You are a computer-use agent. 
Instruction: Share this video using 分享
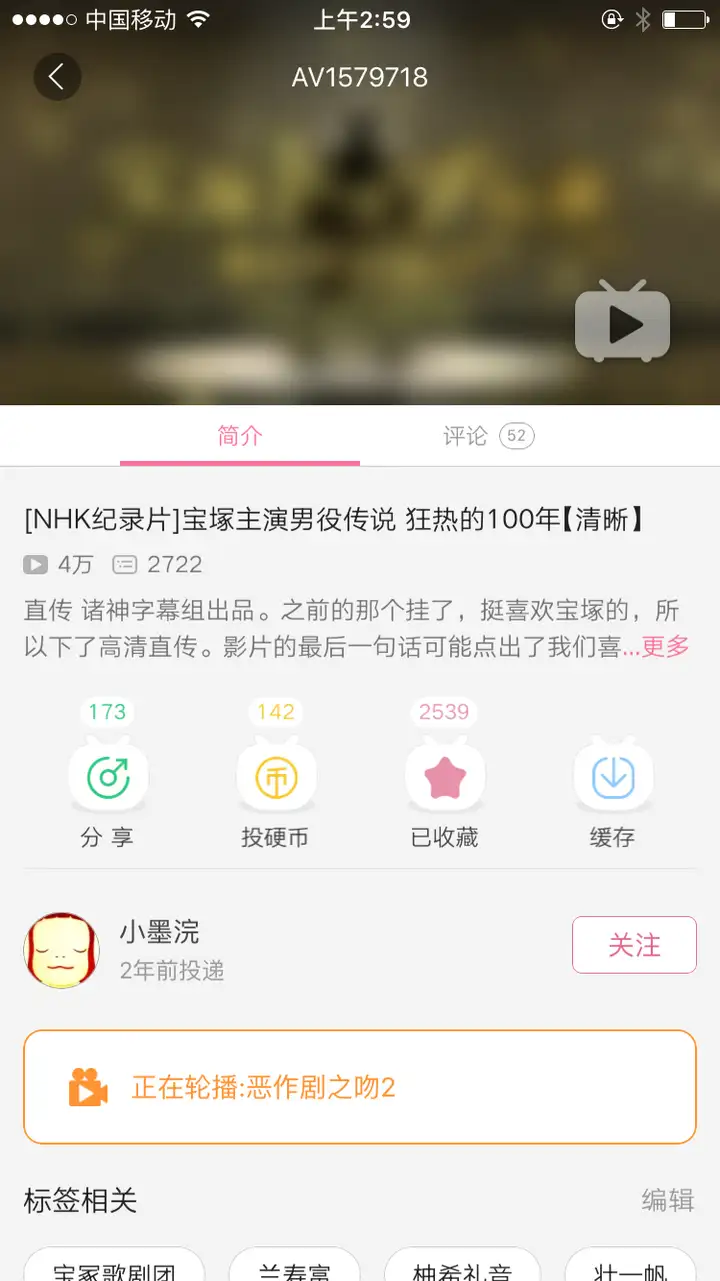(x=108, y=778)
